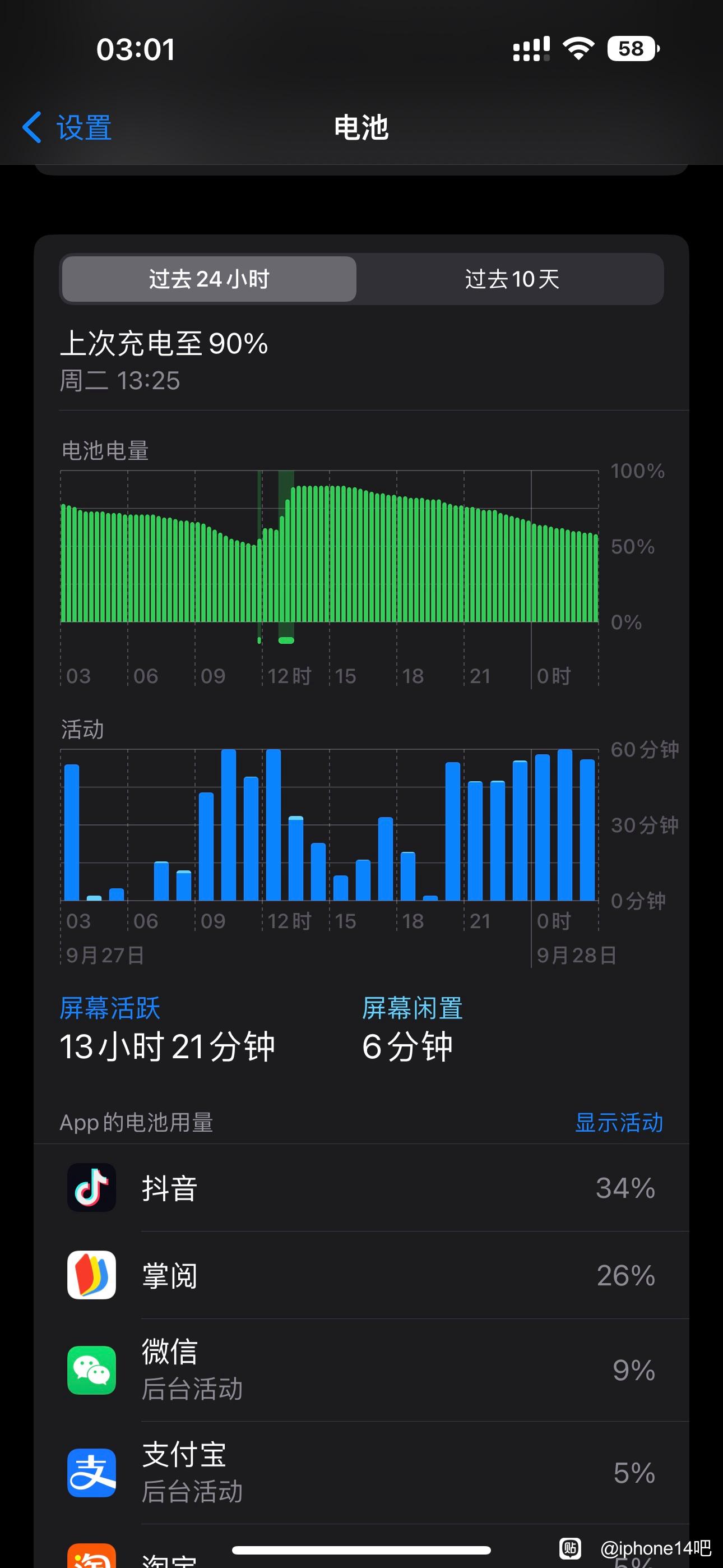Screen dimensions: 723x1568
Task: Select the 过去24小时 segment
Action: coord(208,279)
